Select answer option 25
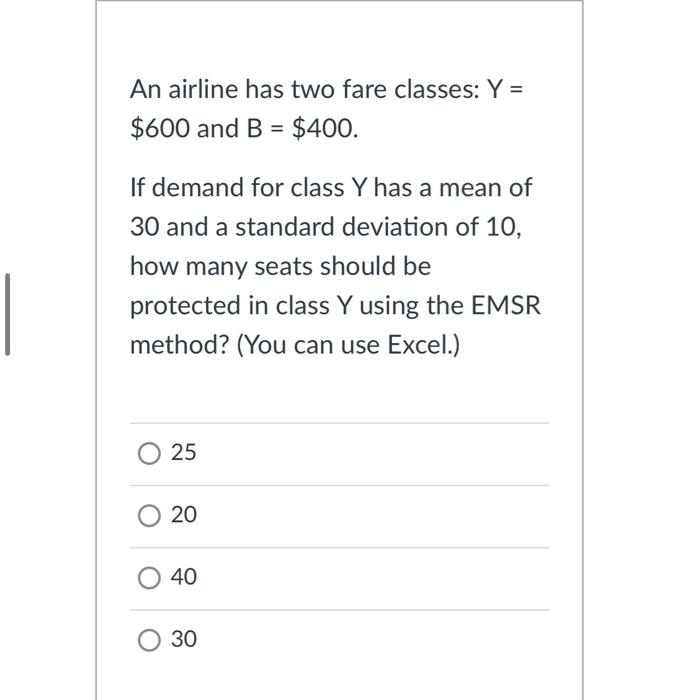The height and width of the screenshot is (700, 679). click(x=150, y=454)
